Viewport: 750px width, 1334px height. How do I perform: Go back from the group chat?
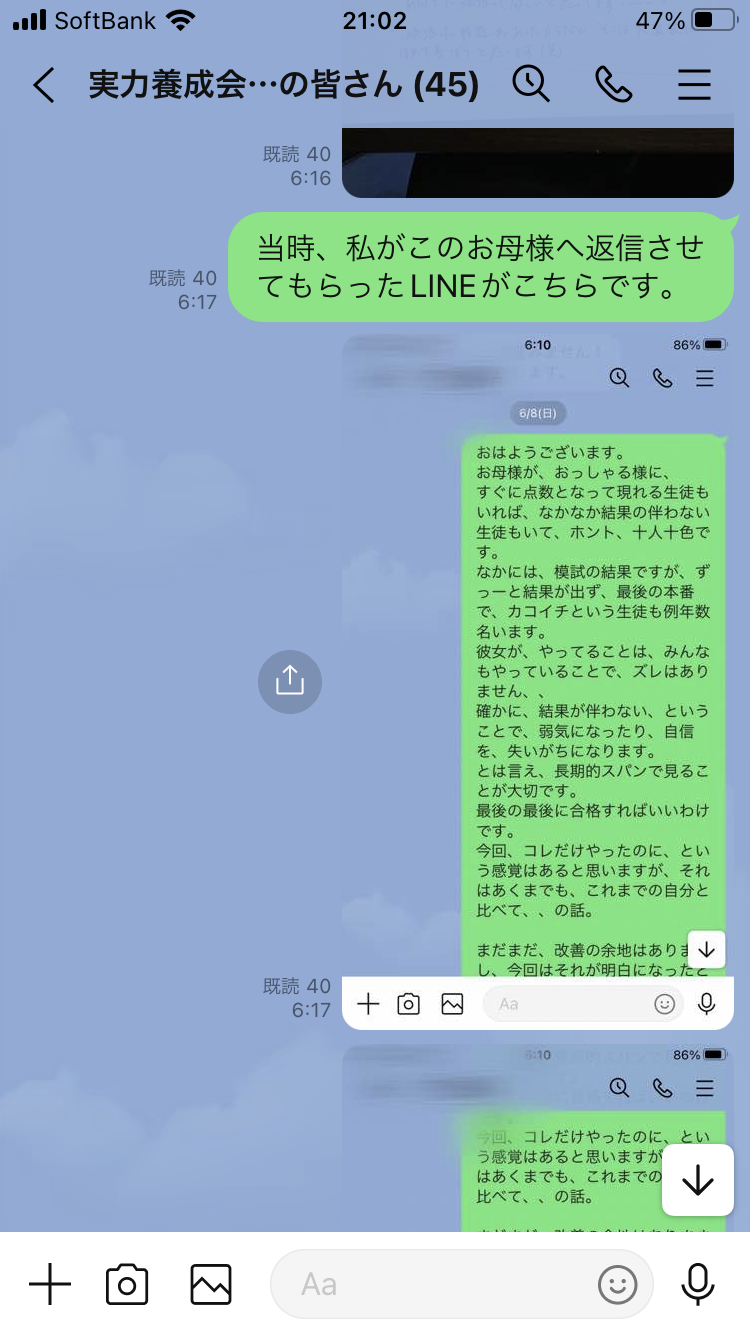click(43, 86)
